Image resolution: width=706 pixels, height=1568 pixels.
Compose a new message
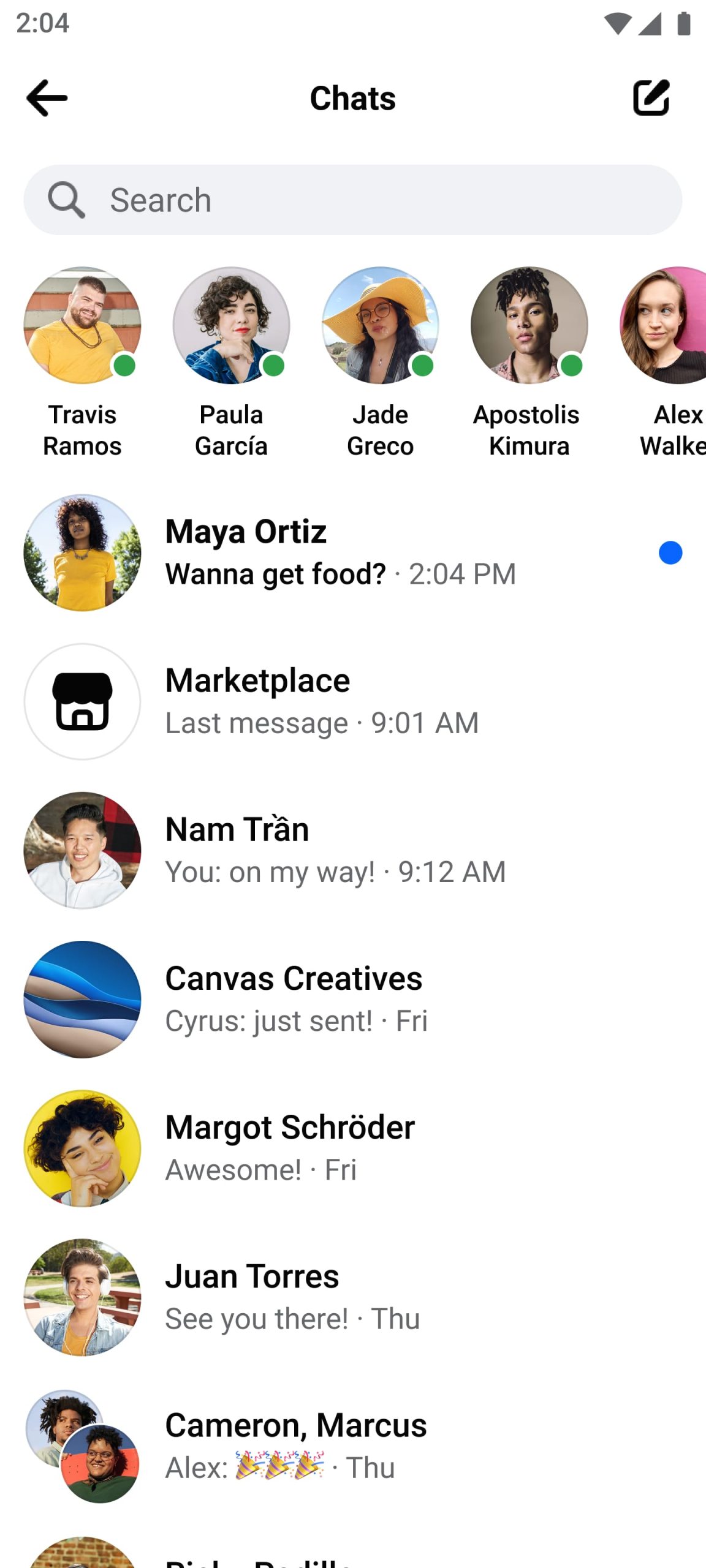pyautogui.click(x=651, y=98)
